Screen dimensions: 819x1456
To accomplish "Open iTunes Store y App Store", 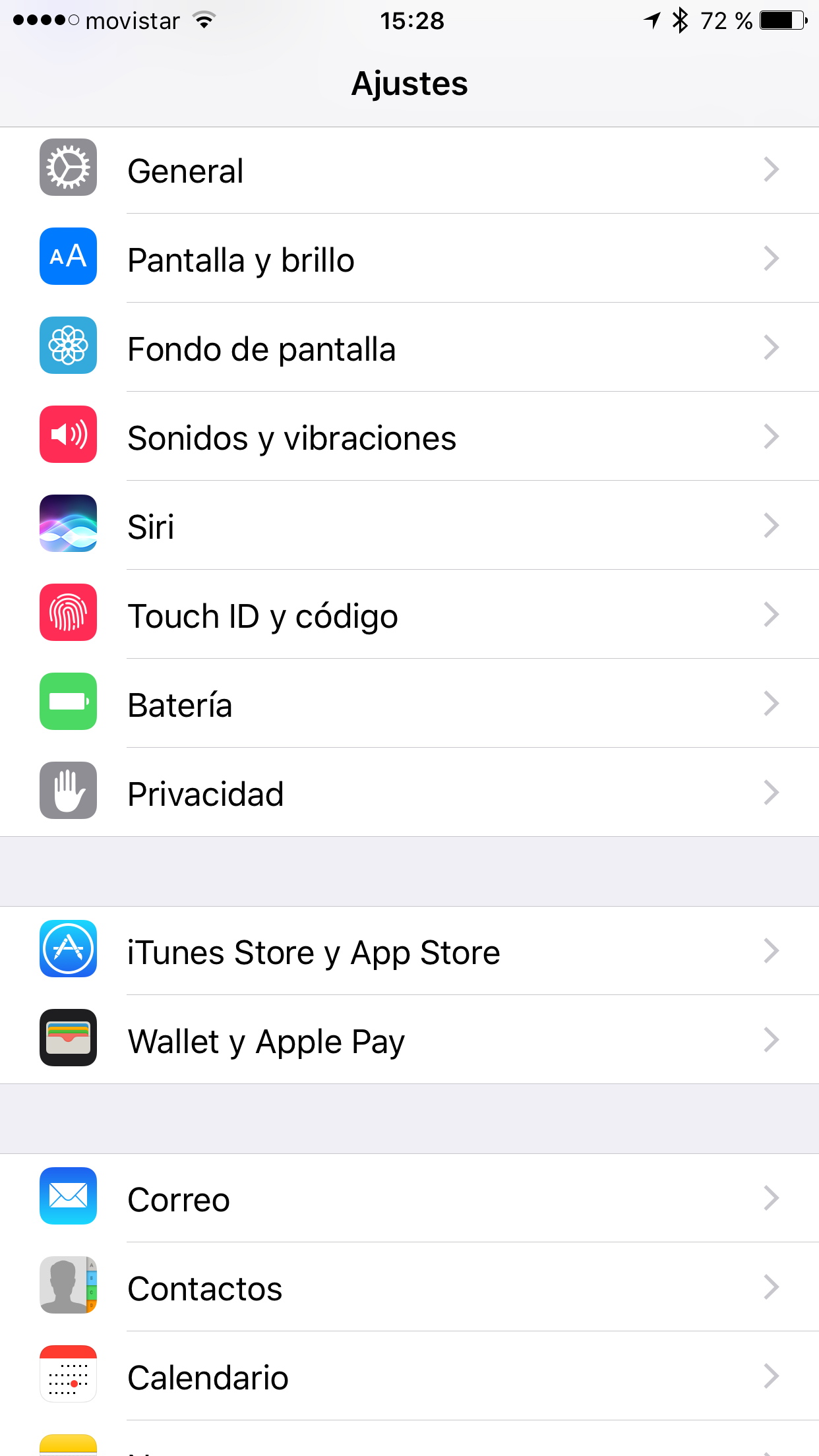I will (409, 951).
